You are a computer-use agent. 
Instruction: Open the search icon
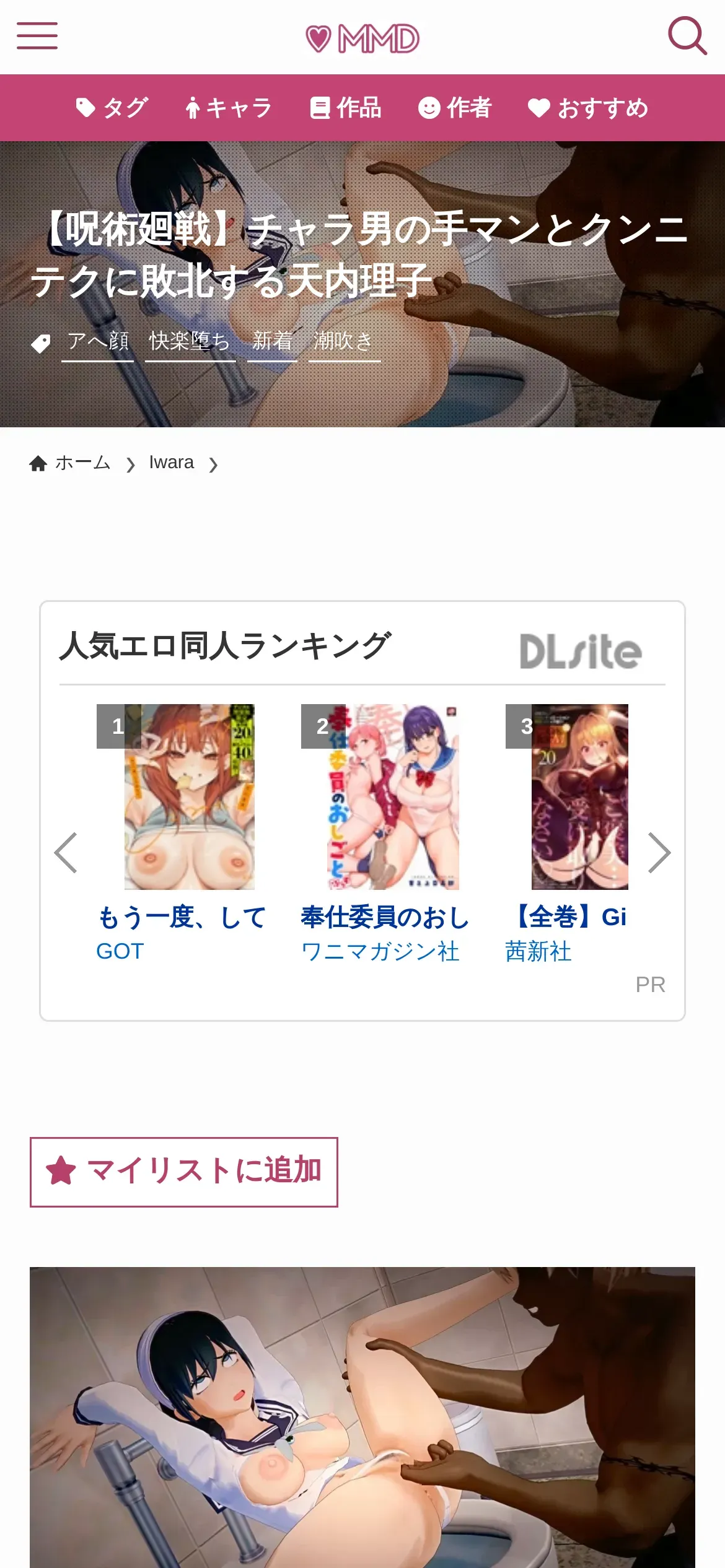pyautogui.click(x=687, y=36)
